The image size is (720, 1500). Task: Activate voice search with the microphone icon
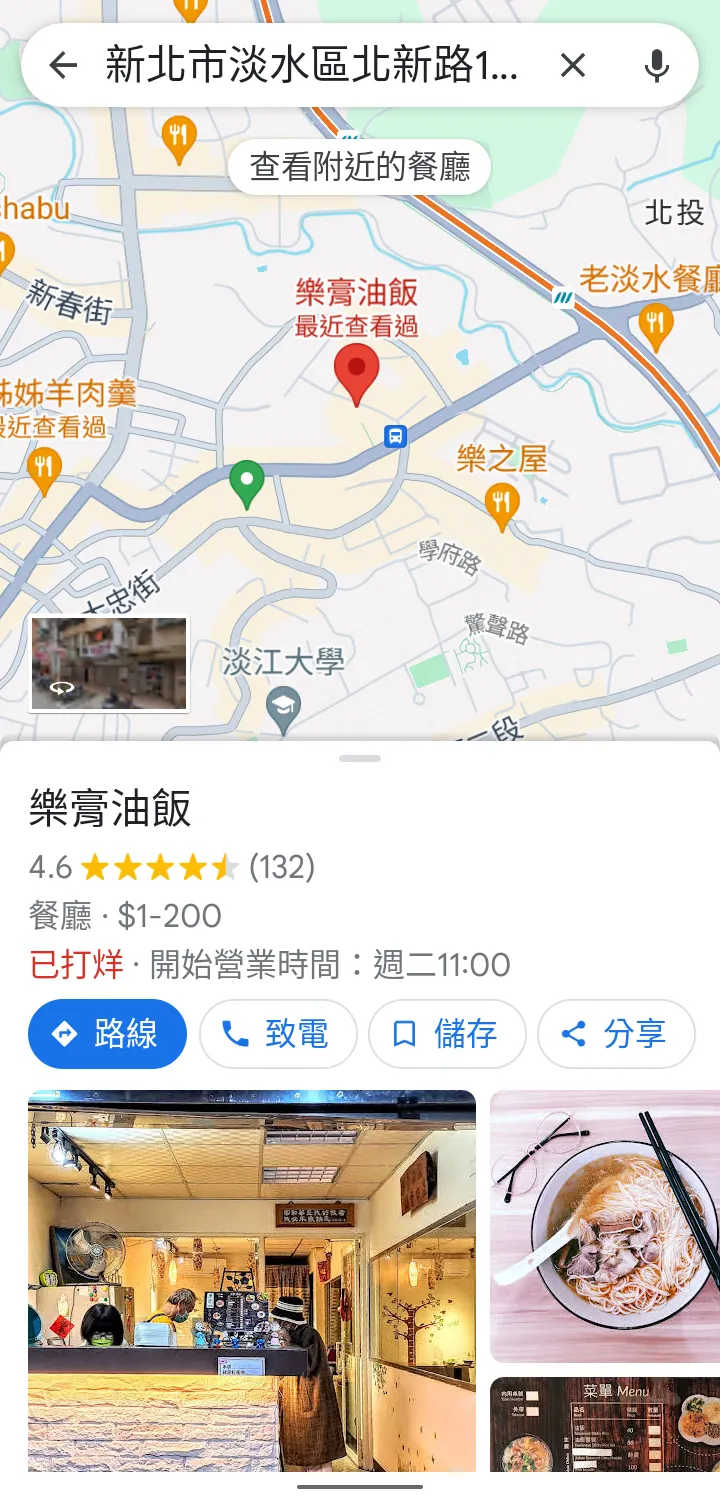tap(657, 65)
